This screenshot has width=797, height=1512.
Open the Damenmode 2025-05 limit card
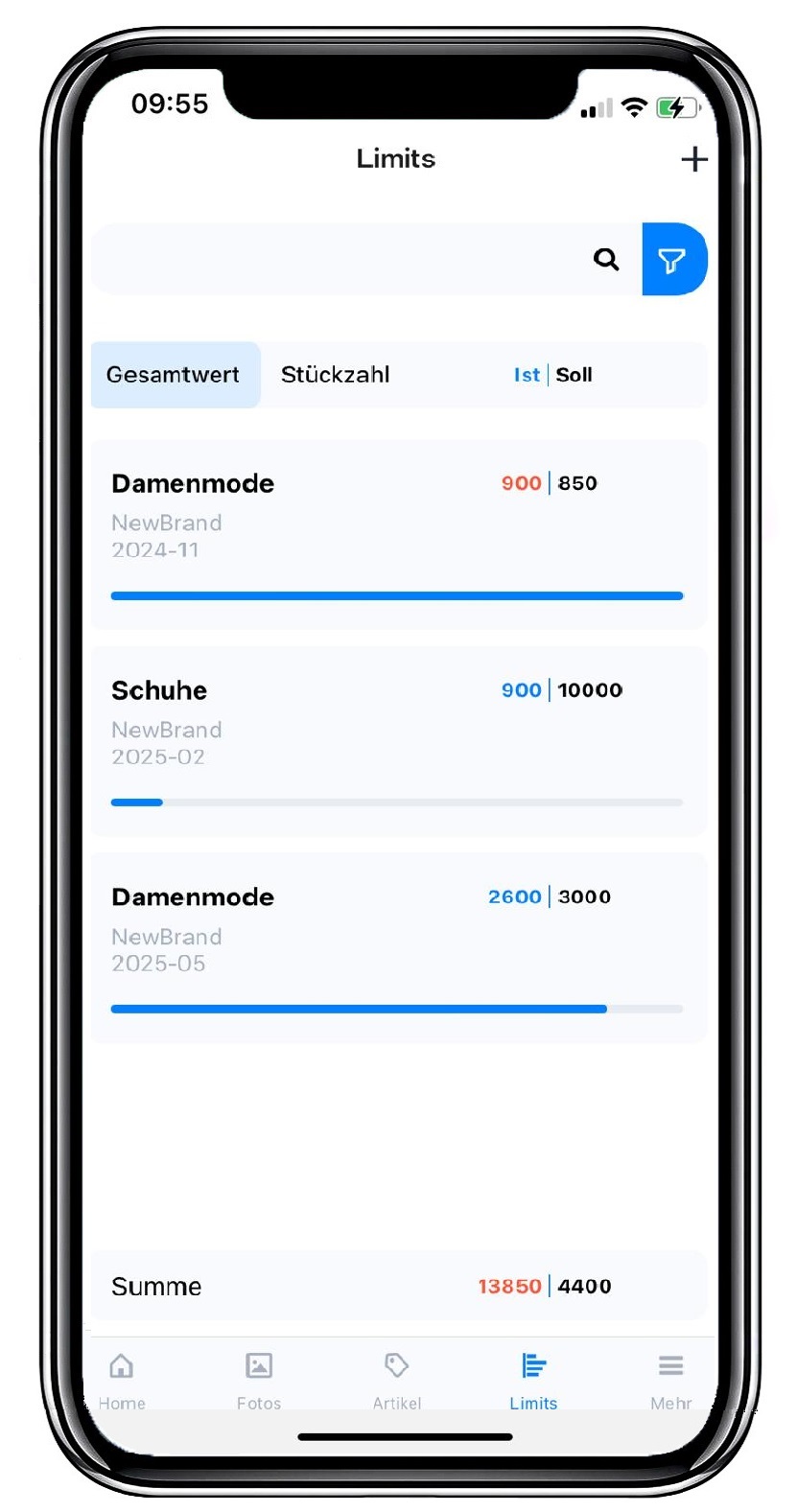click(399, 948)
